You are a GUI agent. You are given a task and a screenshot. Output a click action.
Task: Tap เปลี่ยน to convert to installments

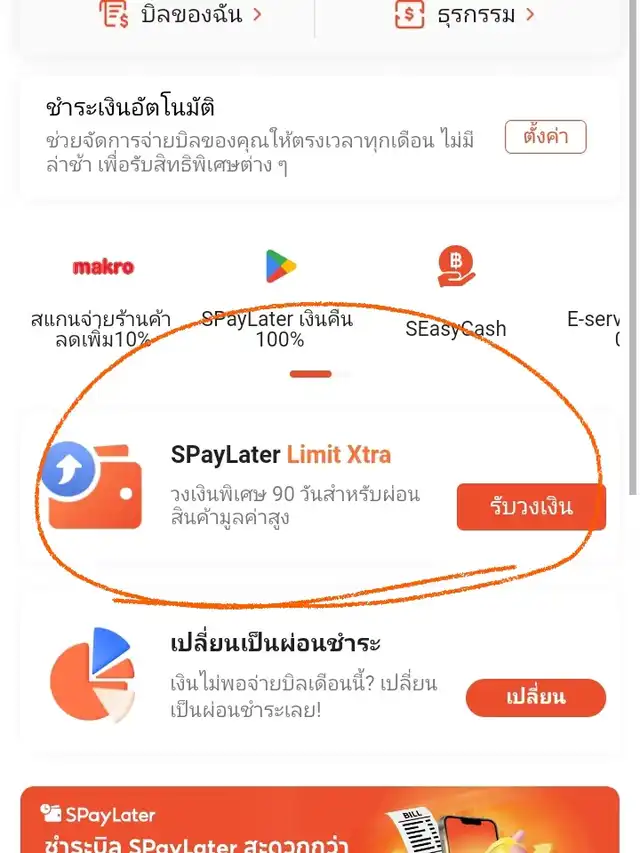coord(536,697)
